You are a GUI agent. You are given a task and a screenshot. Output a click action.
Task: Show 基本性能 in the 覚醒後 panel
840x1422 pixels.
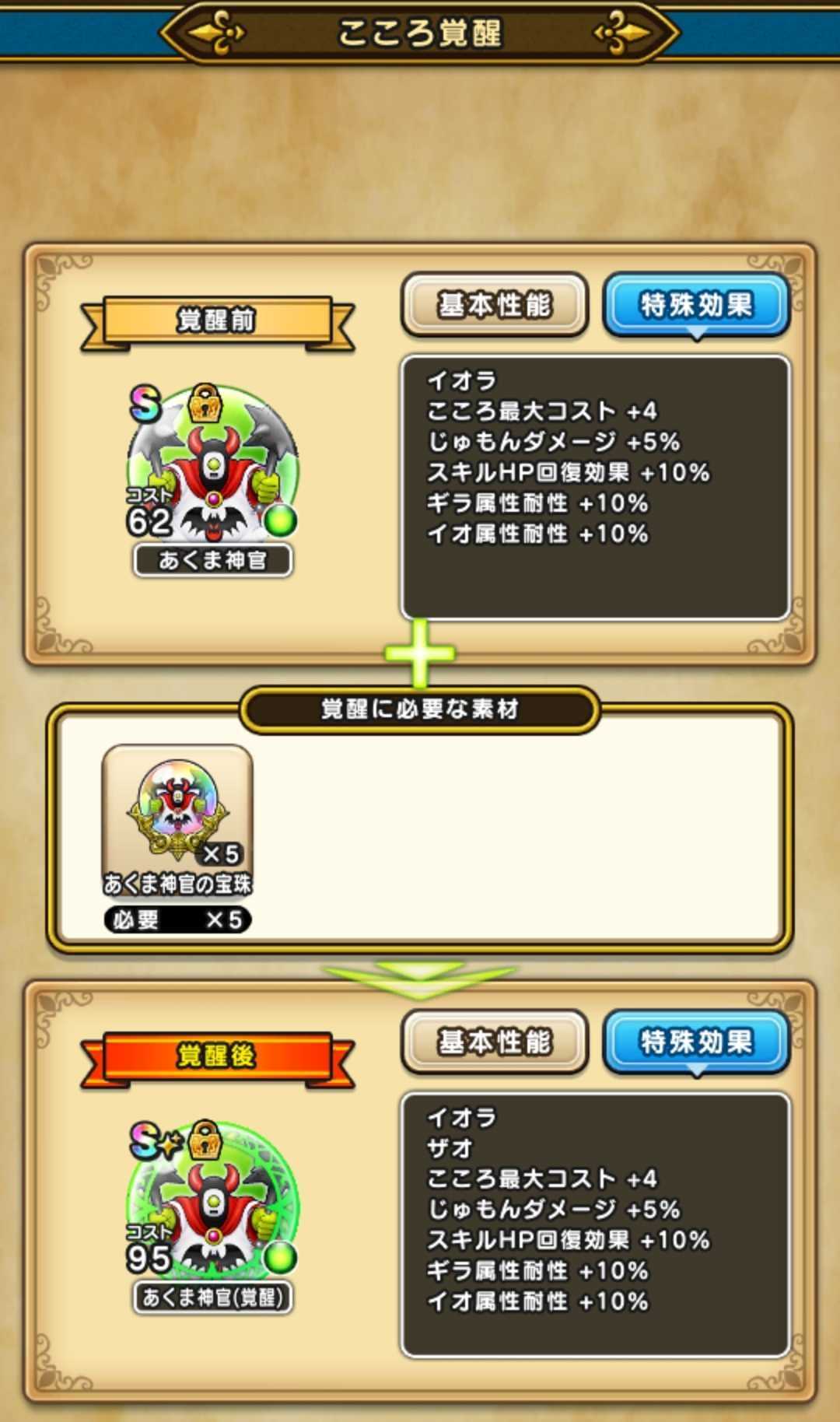[x=494, y=1042]
